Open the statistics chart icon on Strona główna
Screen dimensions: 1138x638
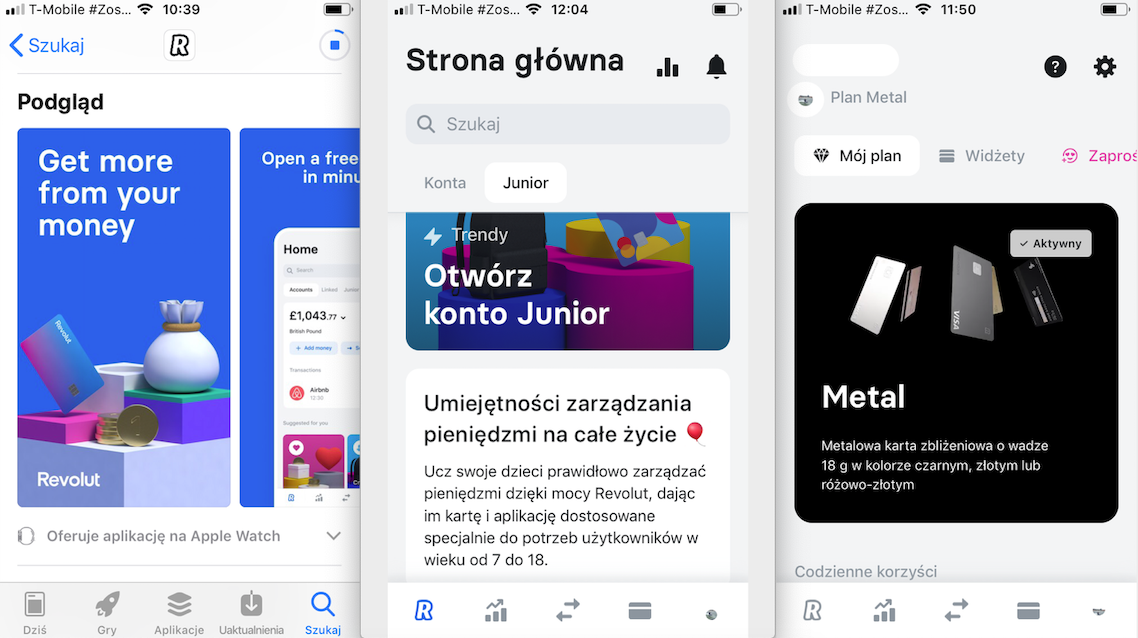(667, 66)
